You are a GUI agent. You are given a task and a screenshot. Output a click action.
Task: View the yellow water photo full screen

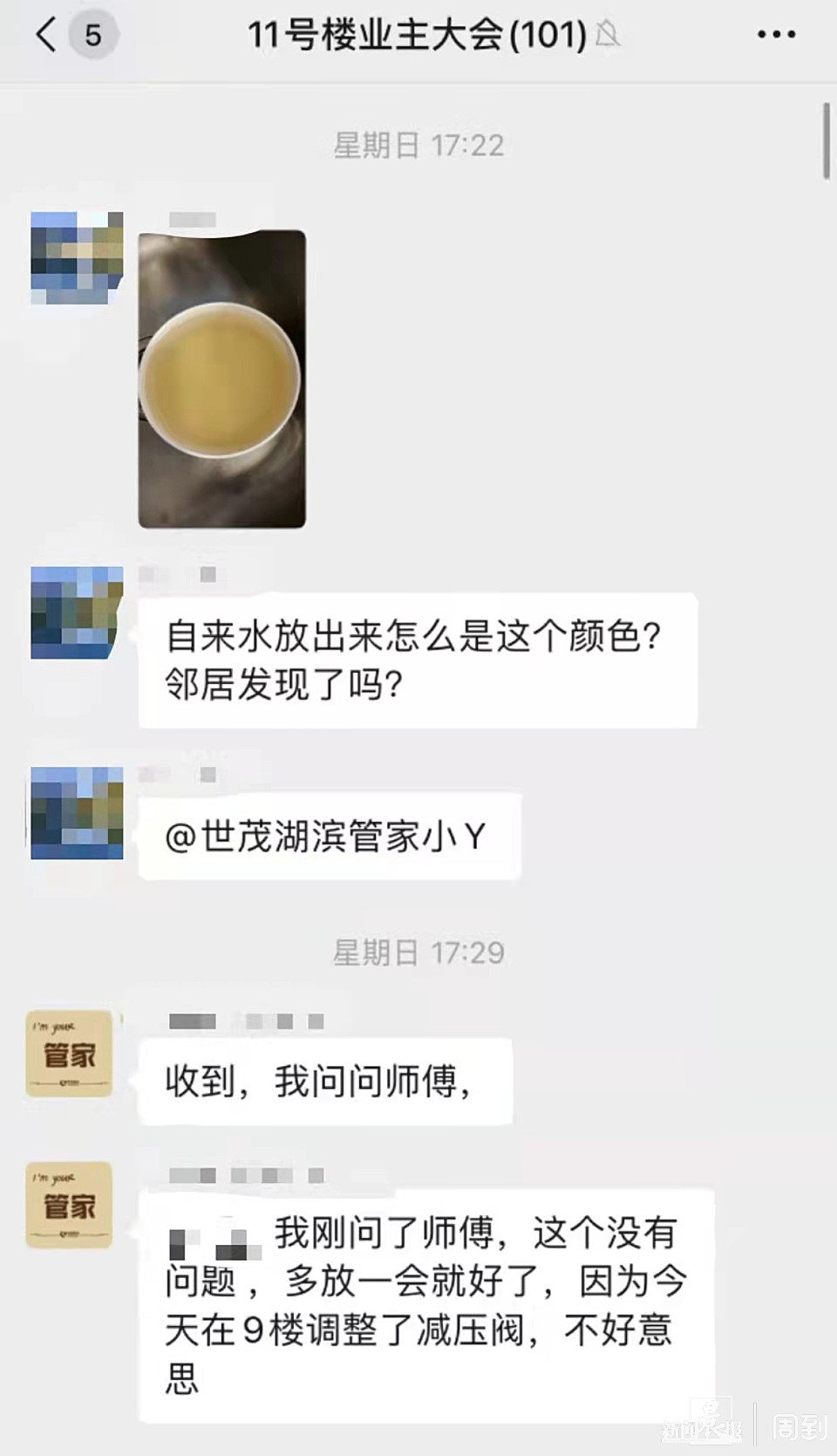pyautogui.click(x=221, y=379)
